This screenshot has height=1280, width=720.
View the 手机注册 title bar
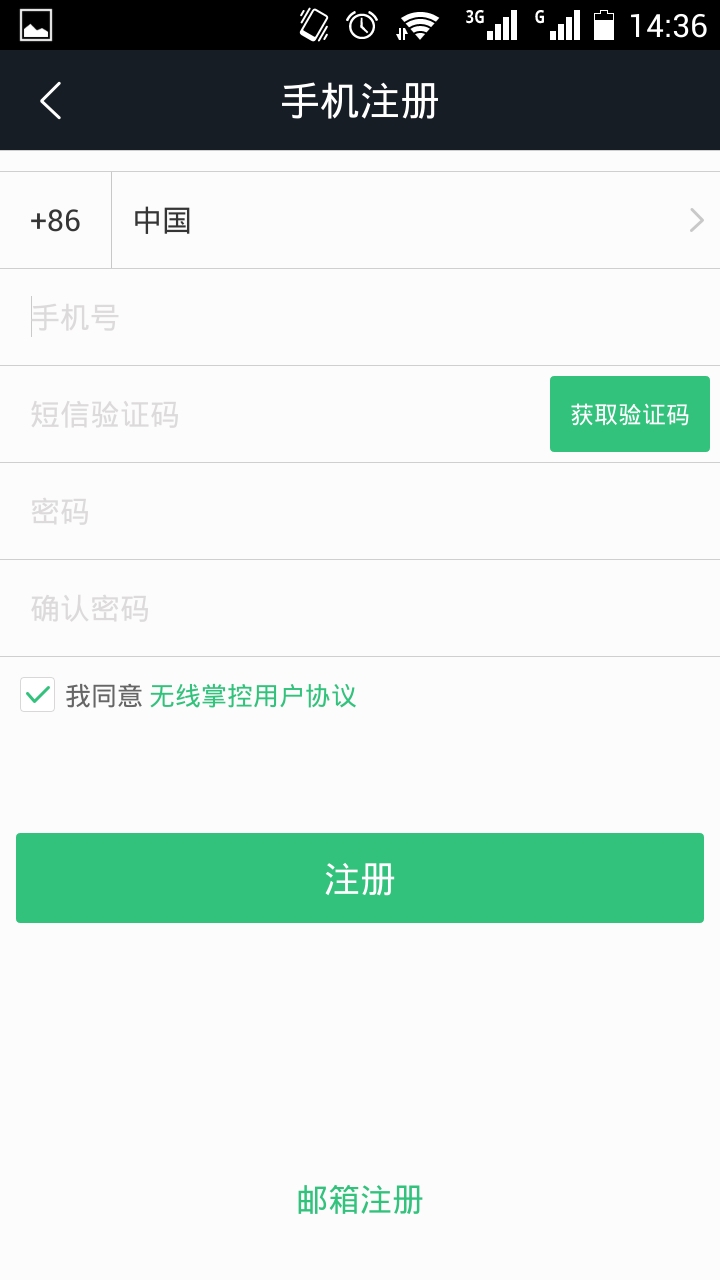point(360,100)
